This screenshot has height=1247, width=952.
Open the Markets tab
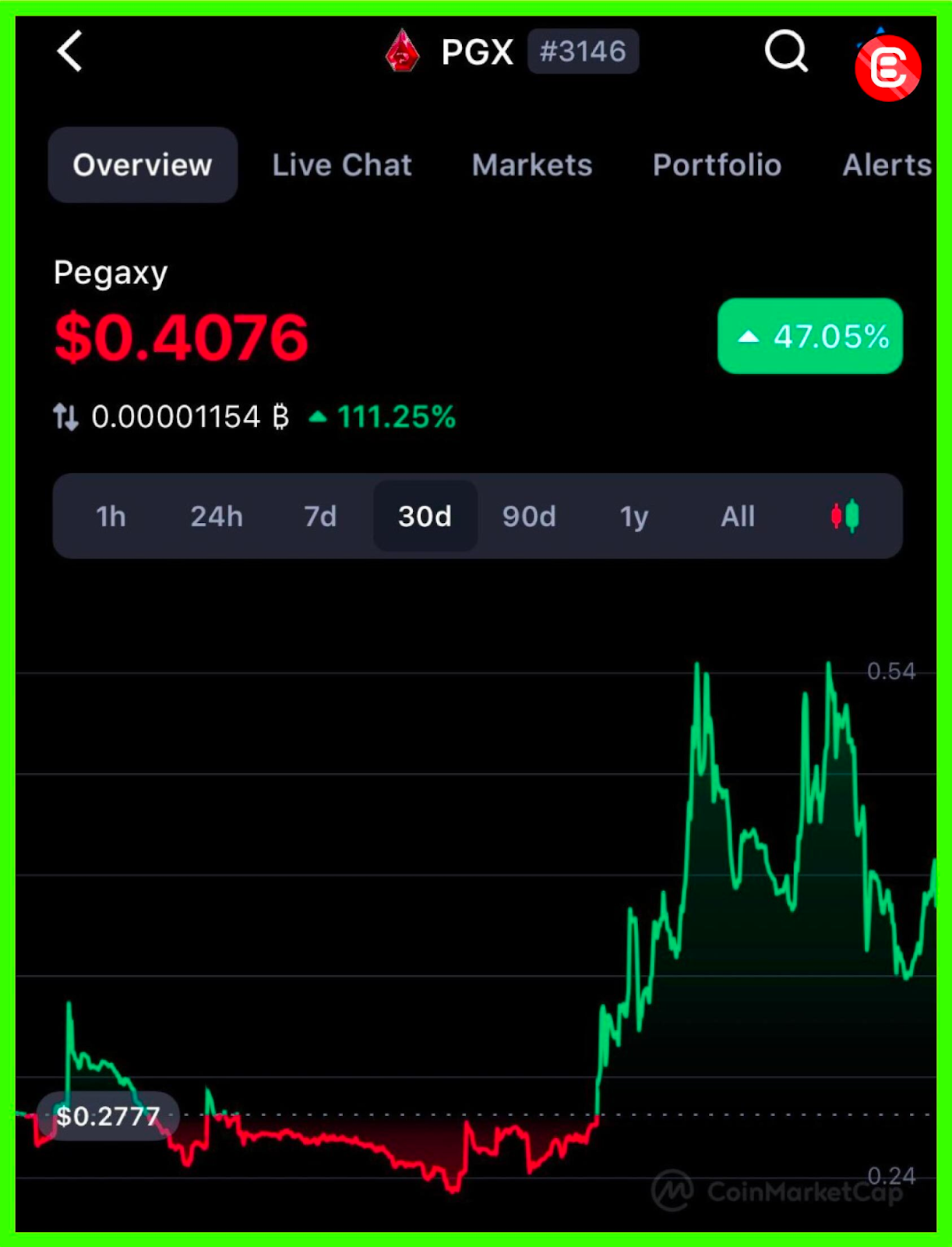click(532, 165)
